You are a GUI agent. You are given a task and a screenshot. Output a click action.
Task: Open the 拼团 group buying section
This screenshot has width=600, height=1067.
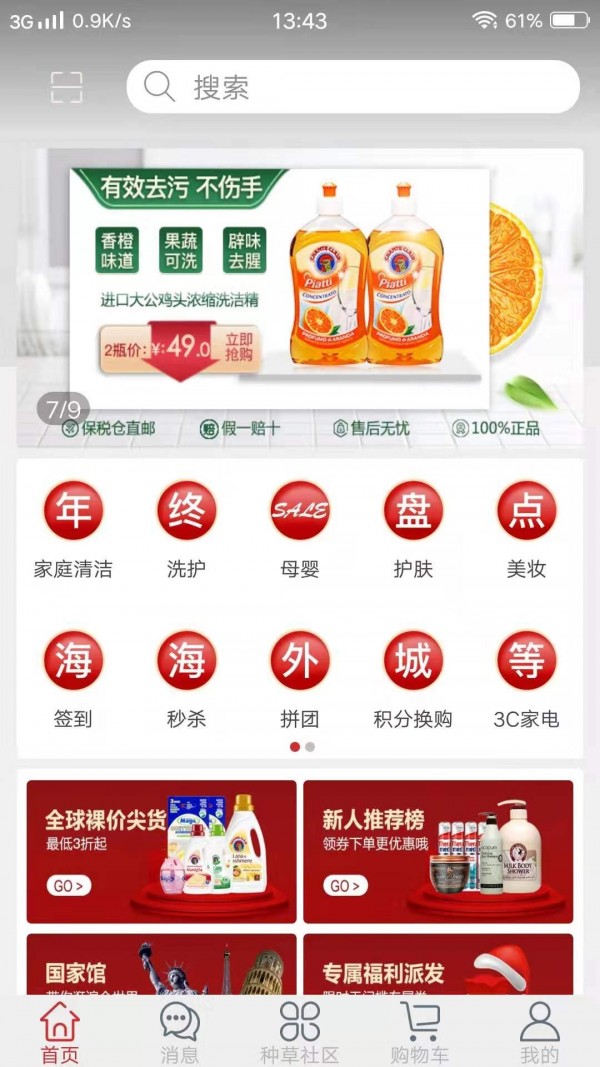(300, 678)
